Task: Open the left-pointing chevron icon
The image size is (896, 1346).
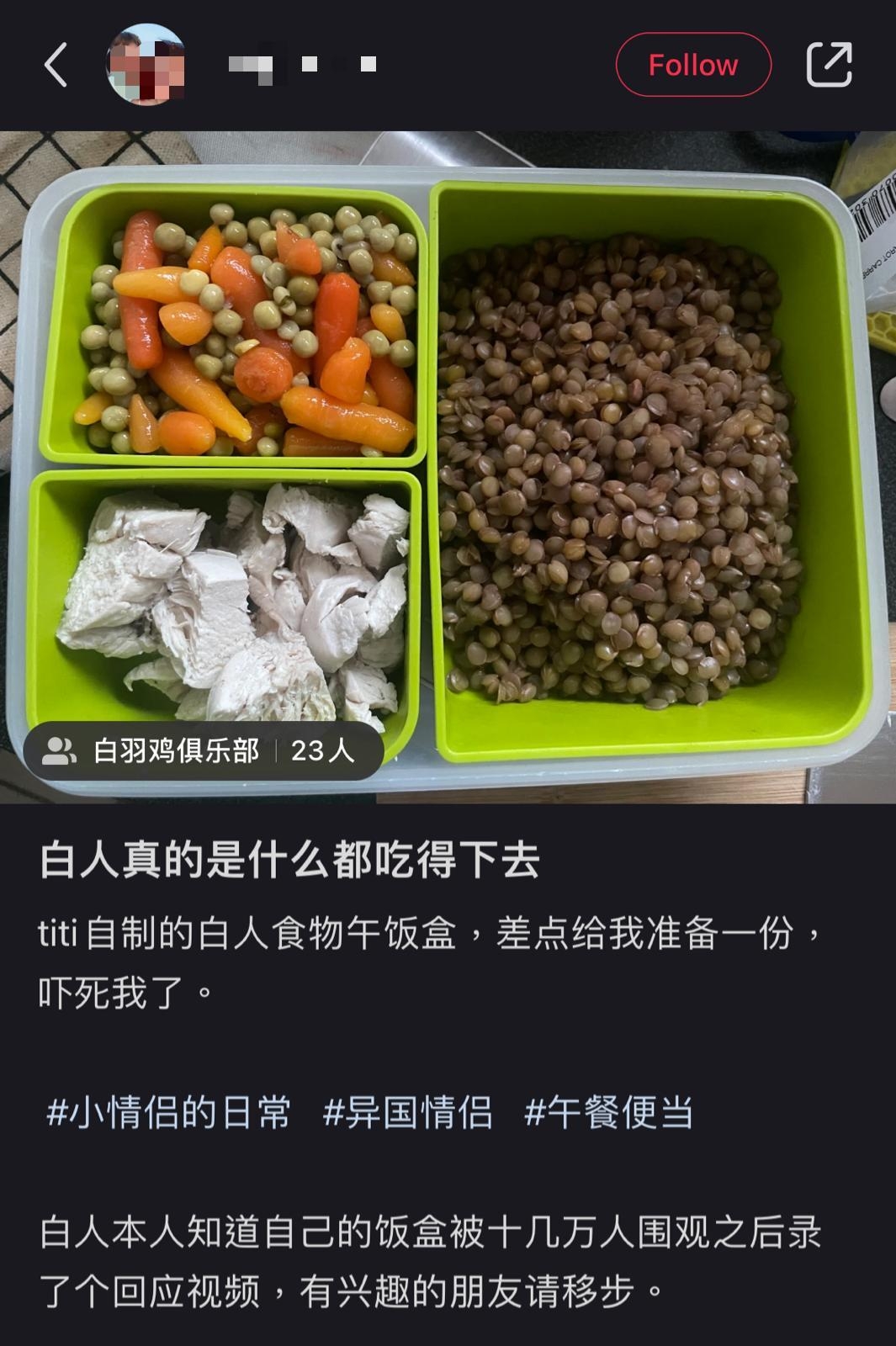Action: coord(56,66)
